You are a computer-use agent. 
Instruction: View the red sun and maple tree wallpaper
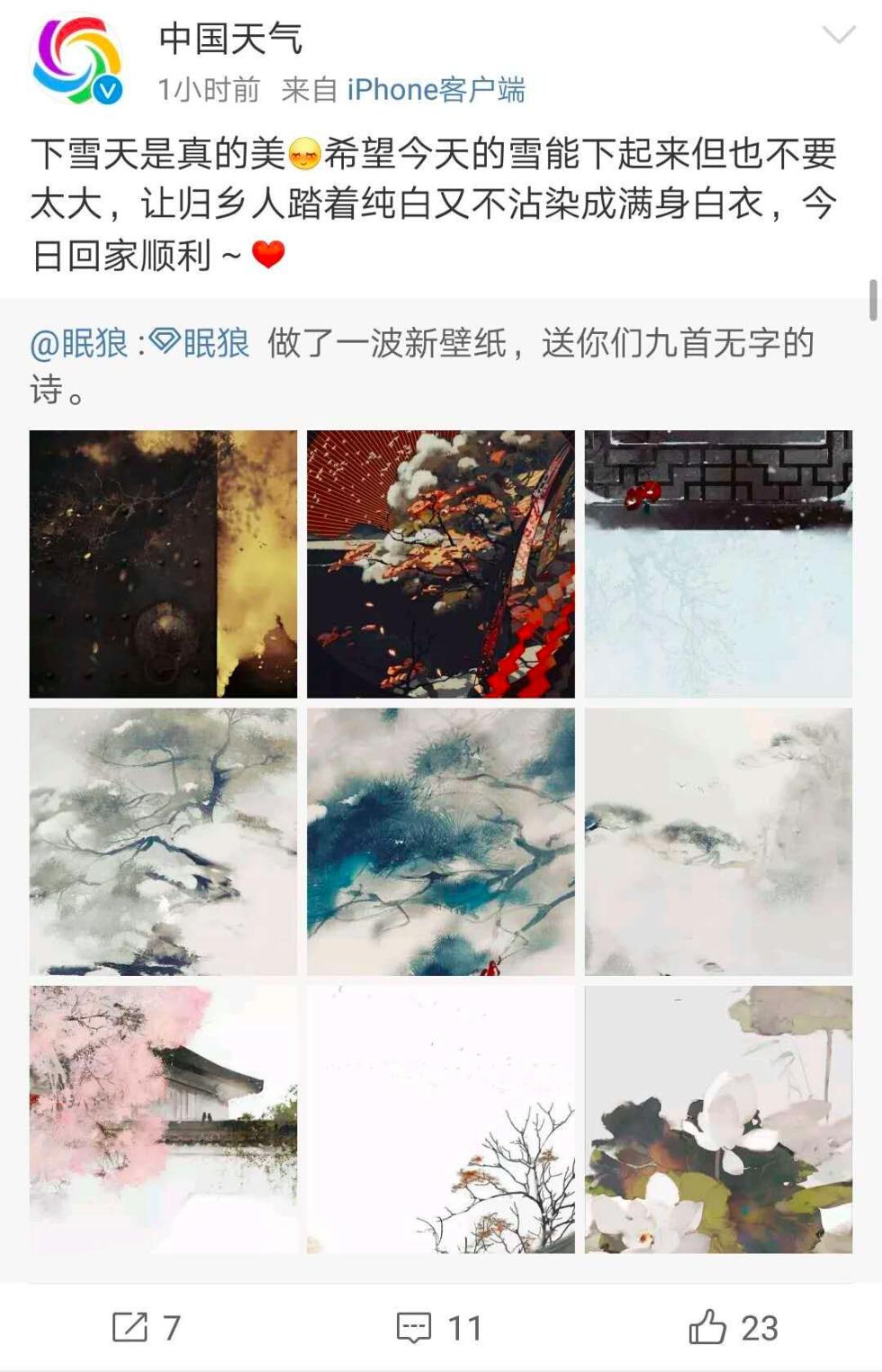click(440, 564)
